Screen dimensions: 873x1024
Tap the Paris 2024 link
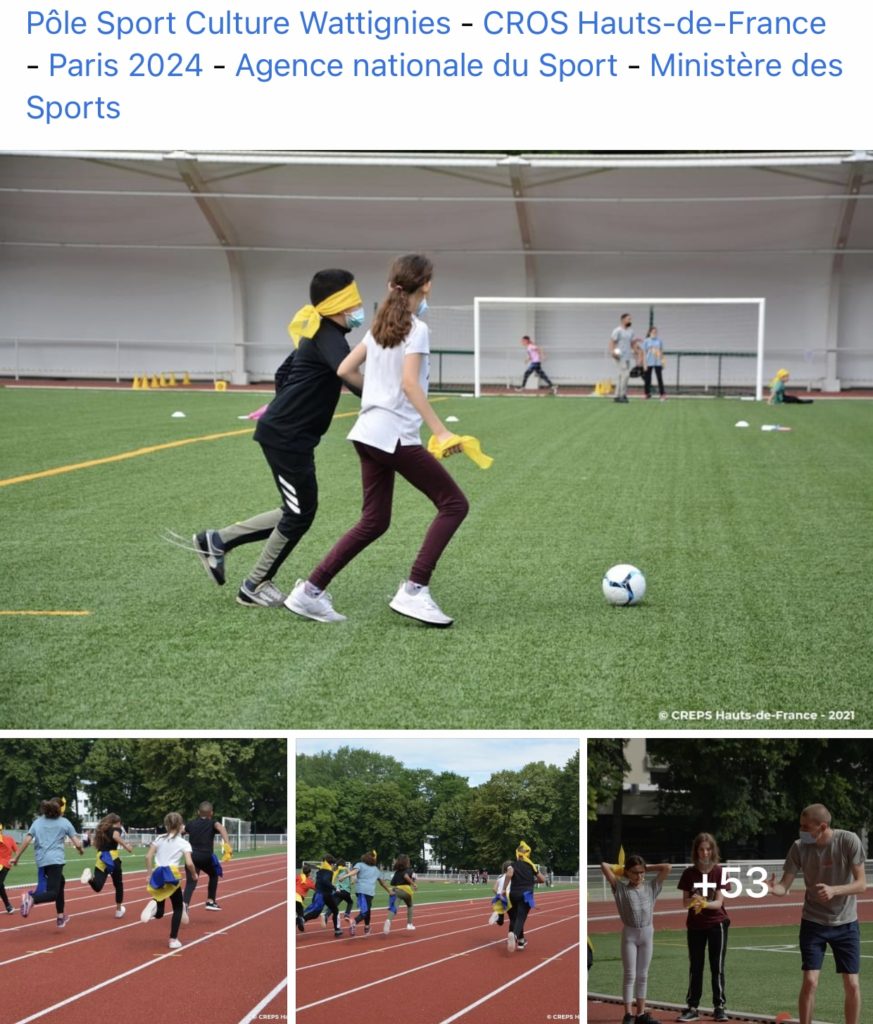tap(125, 66)
